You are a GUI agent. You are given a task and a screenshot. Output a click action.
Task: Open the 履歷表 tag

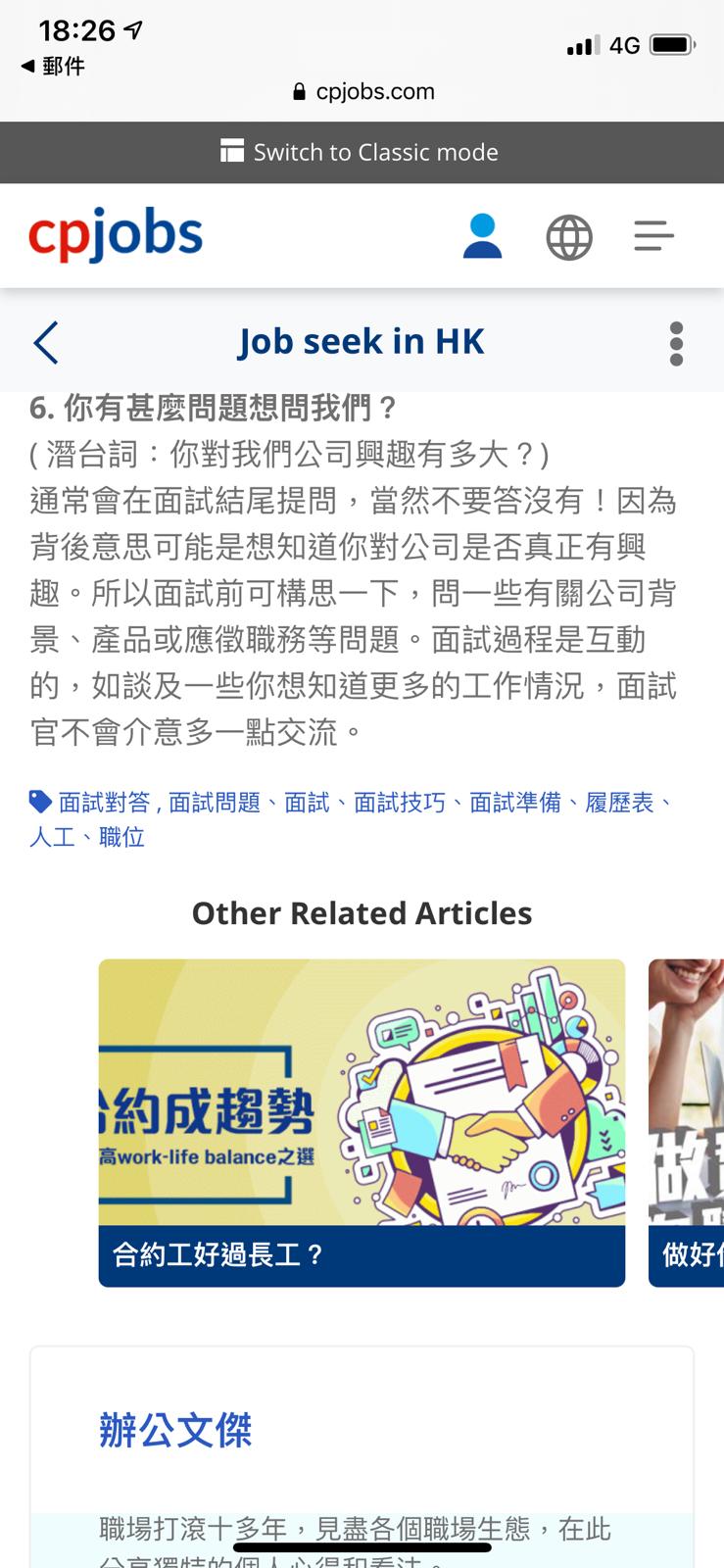click(x=619, y=803)
